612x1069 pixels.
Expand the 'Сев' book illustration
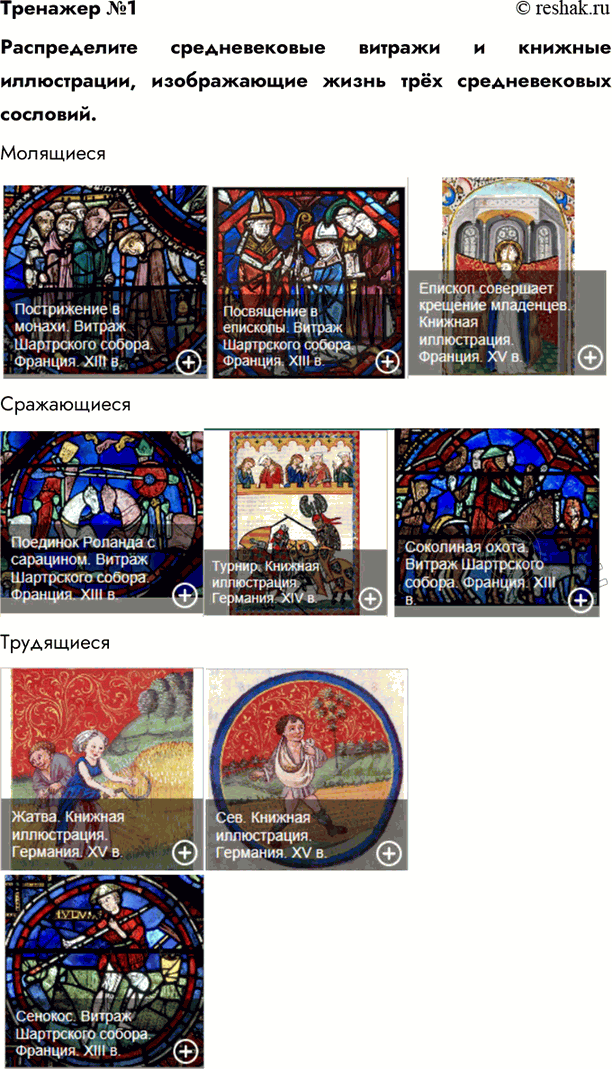coord(390,852)
